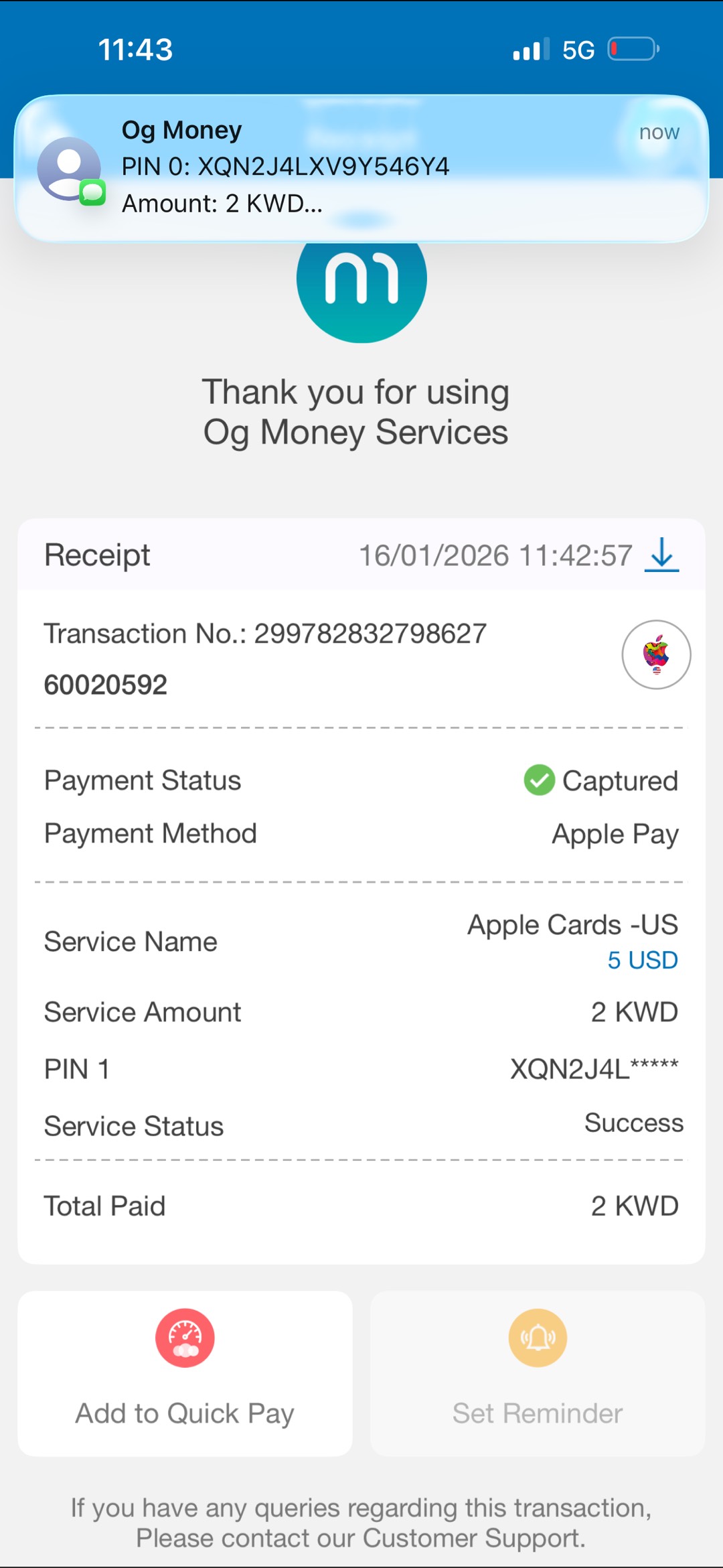Open the Og Money message notification

point(361,167)
